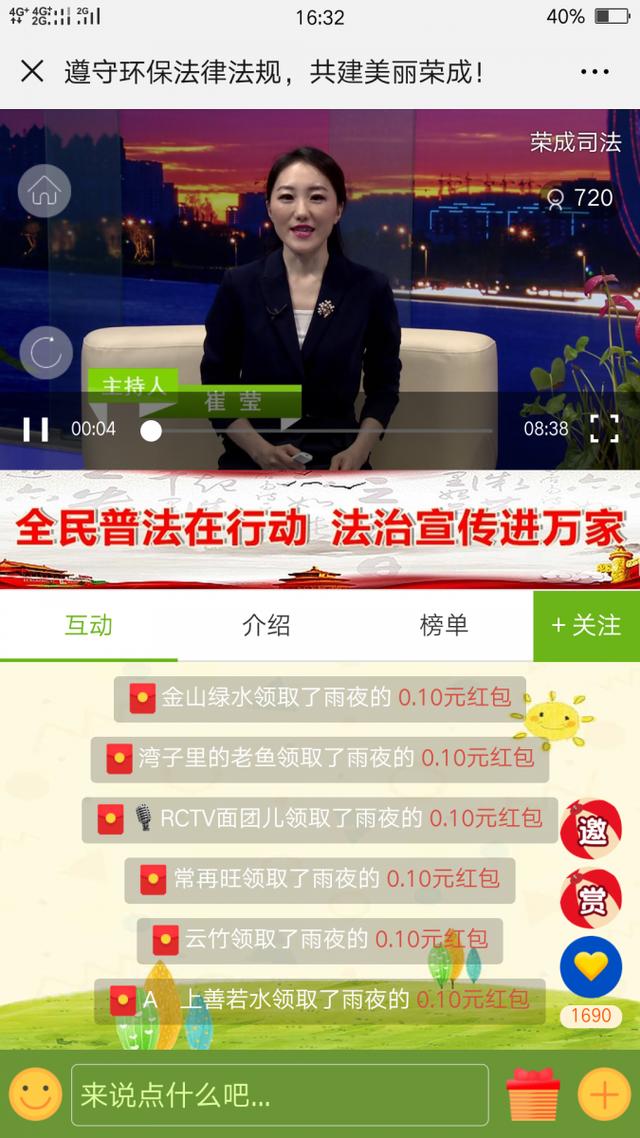Tap the 来说点什么吧 comment field
Screen dimensions: 640x1138
tap(280, 1094)
